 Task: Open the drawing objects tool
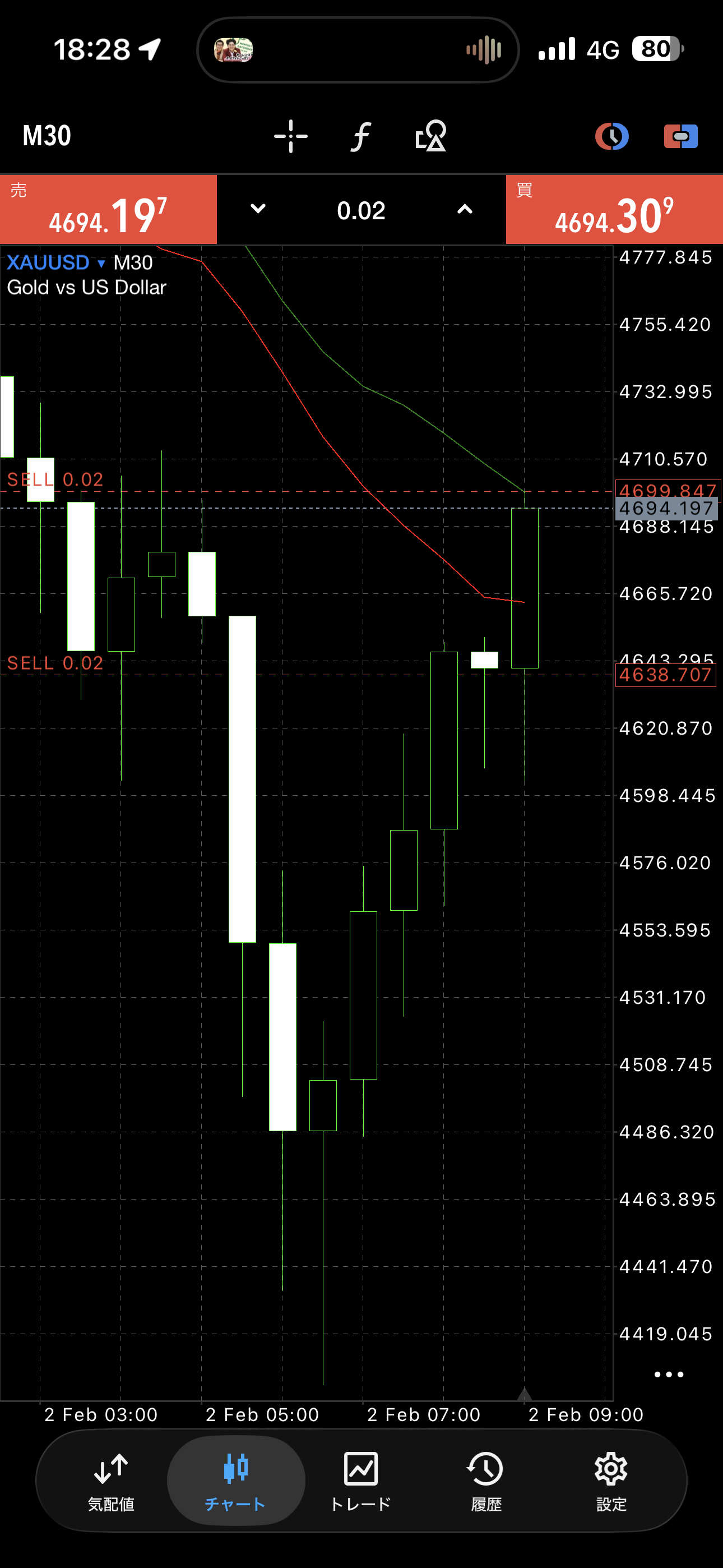pyautogui.click(x=431, y=136)
